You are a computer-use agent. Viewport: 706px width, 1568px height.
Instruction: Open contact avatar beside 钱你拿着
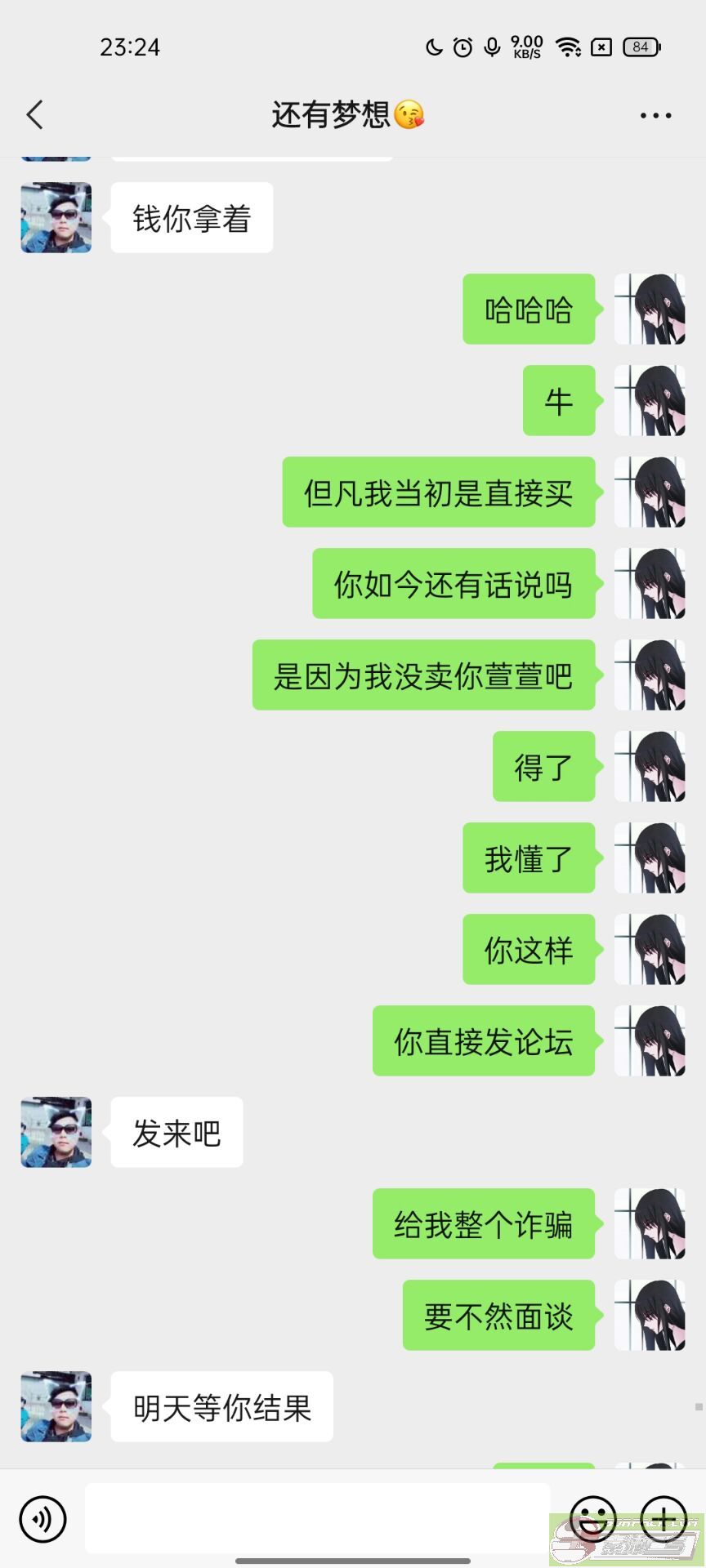coord(56,217)
